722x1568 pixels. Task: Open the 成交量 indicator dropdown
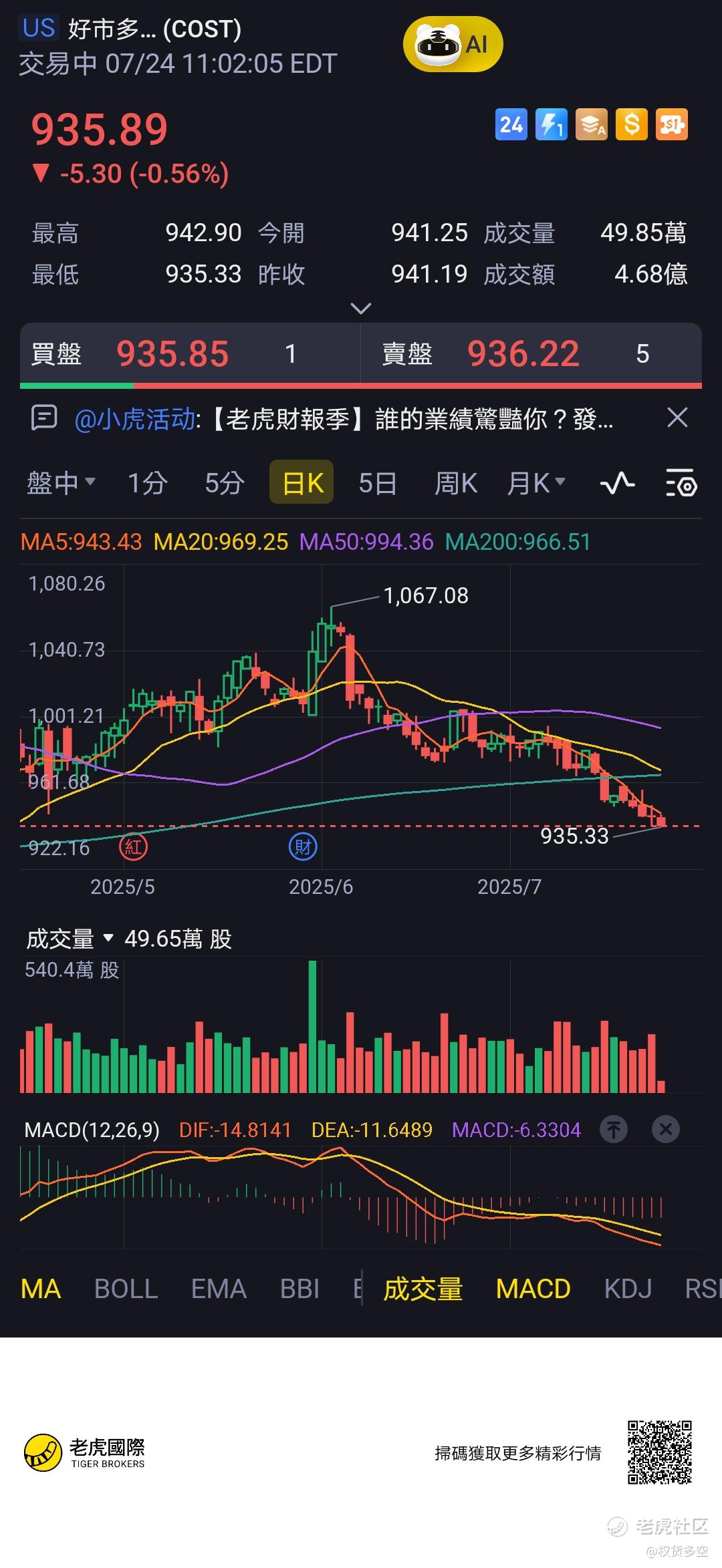(x=70, y=939)
